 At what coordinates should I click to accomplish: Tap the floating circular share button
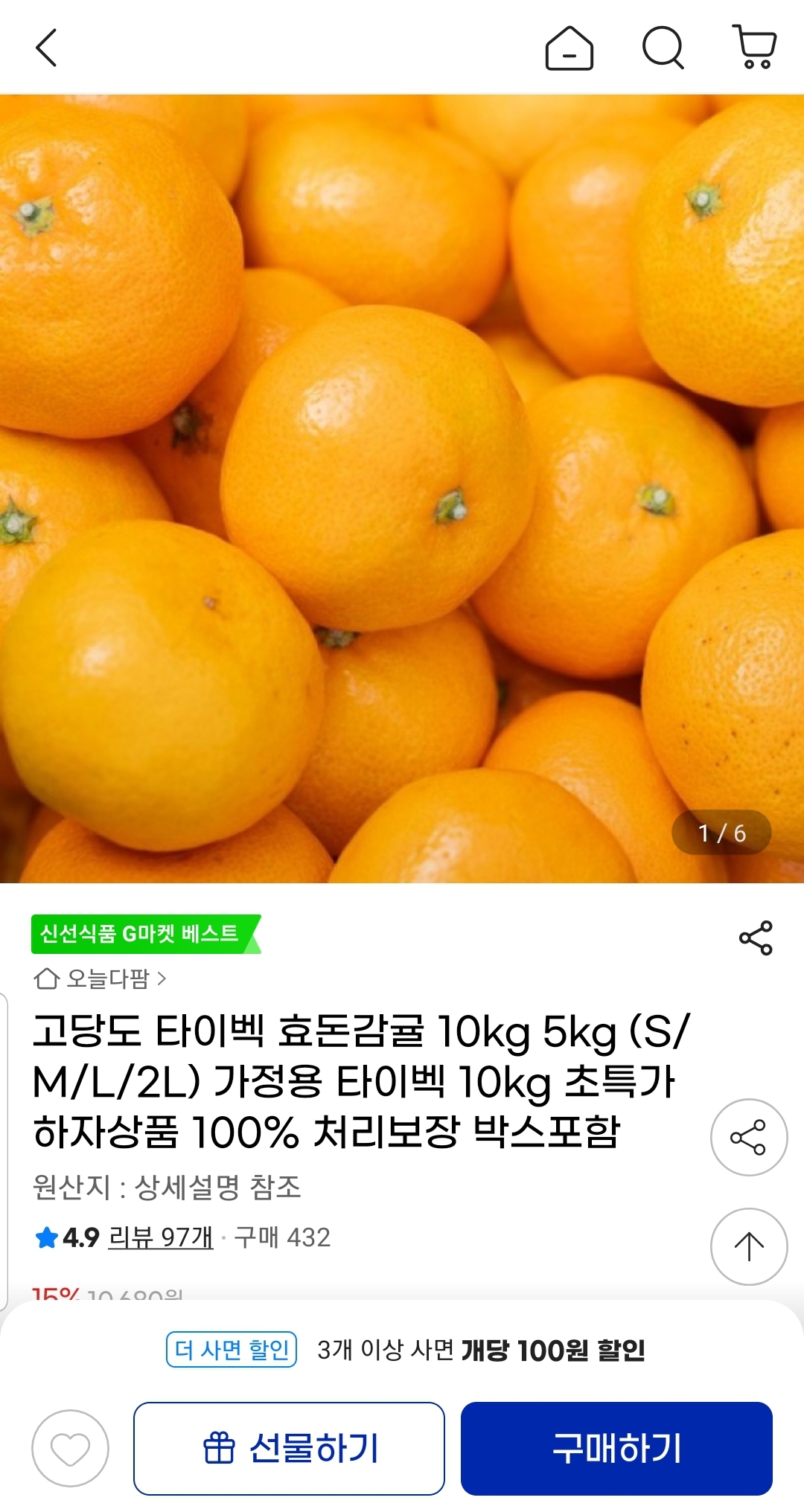pyautogui.click(x=748, y=1137)
